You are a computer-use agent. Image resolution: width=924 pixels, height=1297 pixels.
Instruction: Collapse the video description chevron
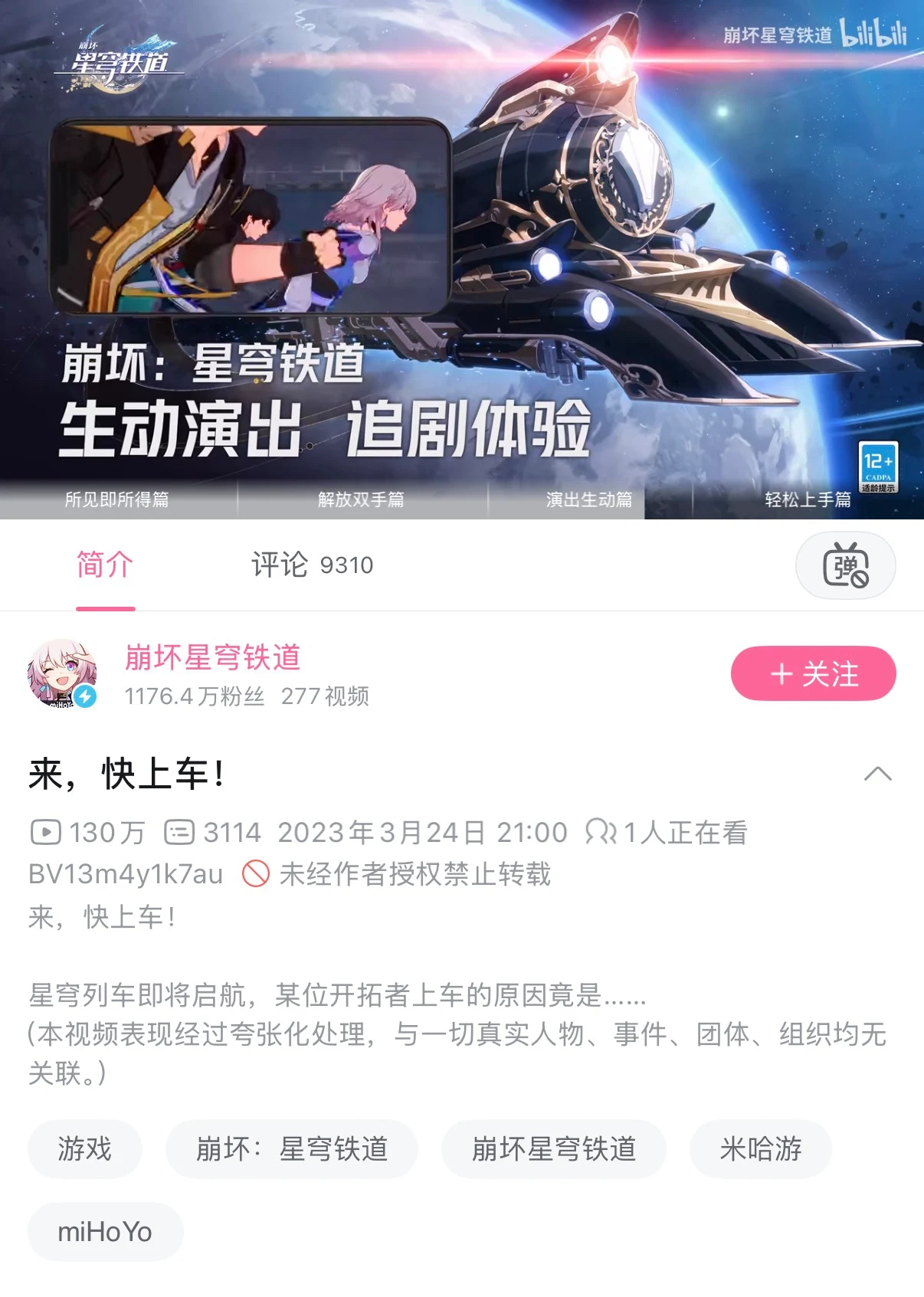click(877, 774)
